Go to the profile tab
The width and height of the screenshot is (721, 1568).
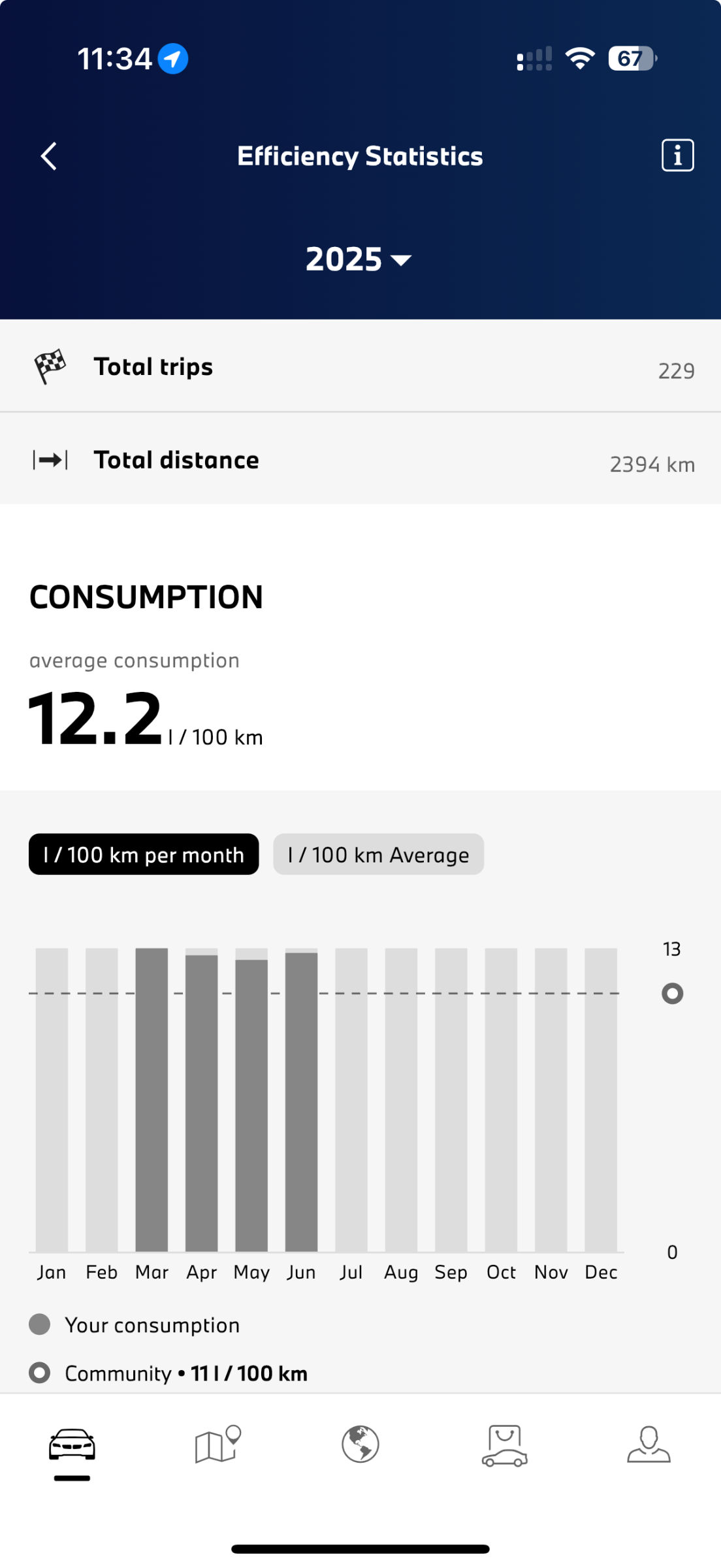[649, 1444]
